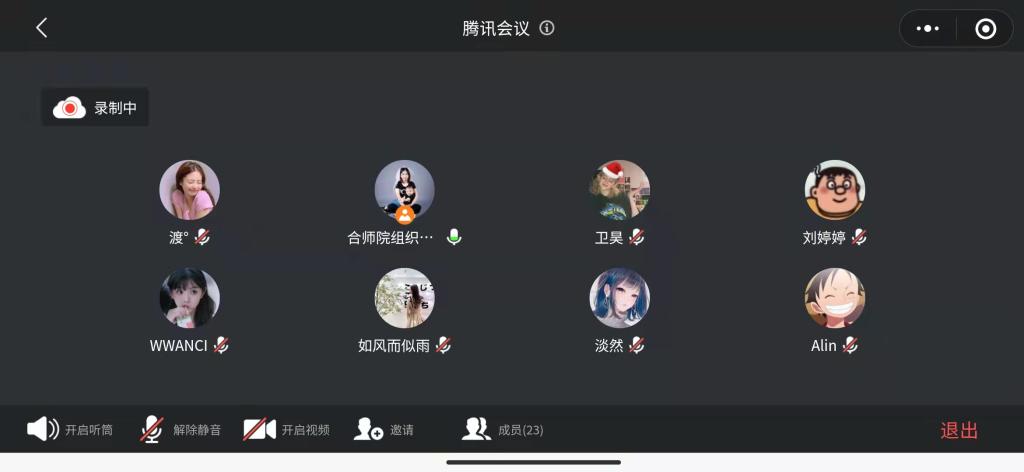Tap the 录制中 recording indicator

95,108
